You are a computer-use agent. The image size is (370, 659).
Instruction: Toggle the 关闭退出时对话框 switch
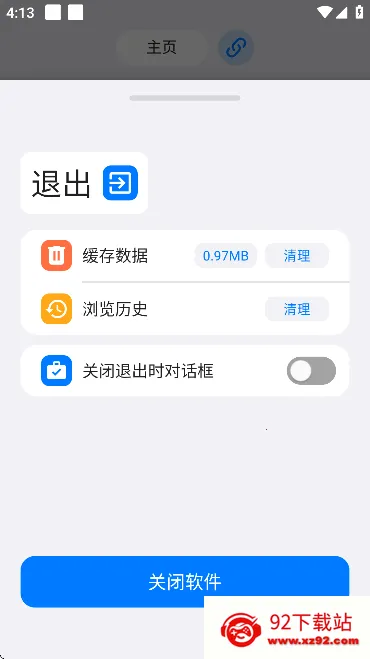pos(311,371)
